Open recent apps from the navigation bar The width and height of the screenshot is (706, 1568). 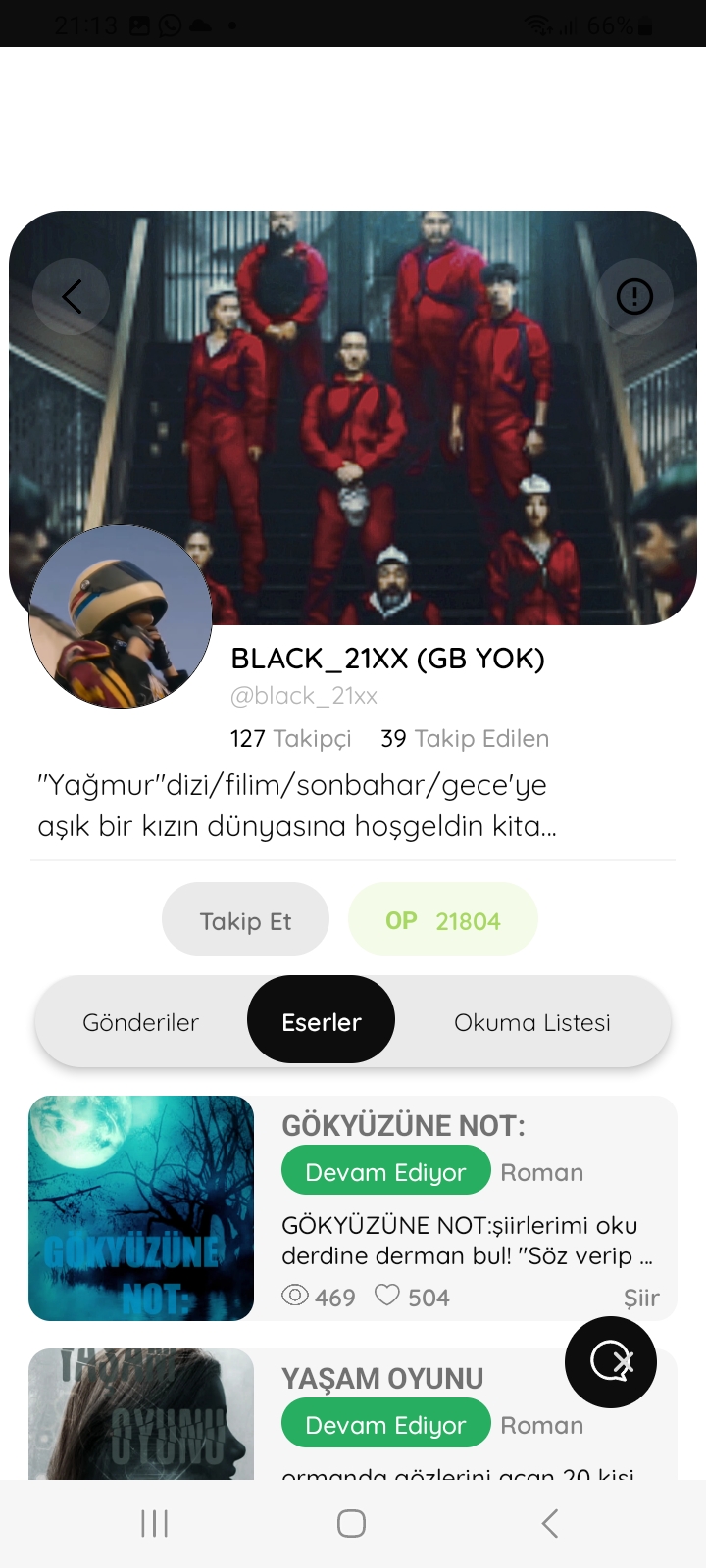155,1523
